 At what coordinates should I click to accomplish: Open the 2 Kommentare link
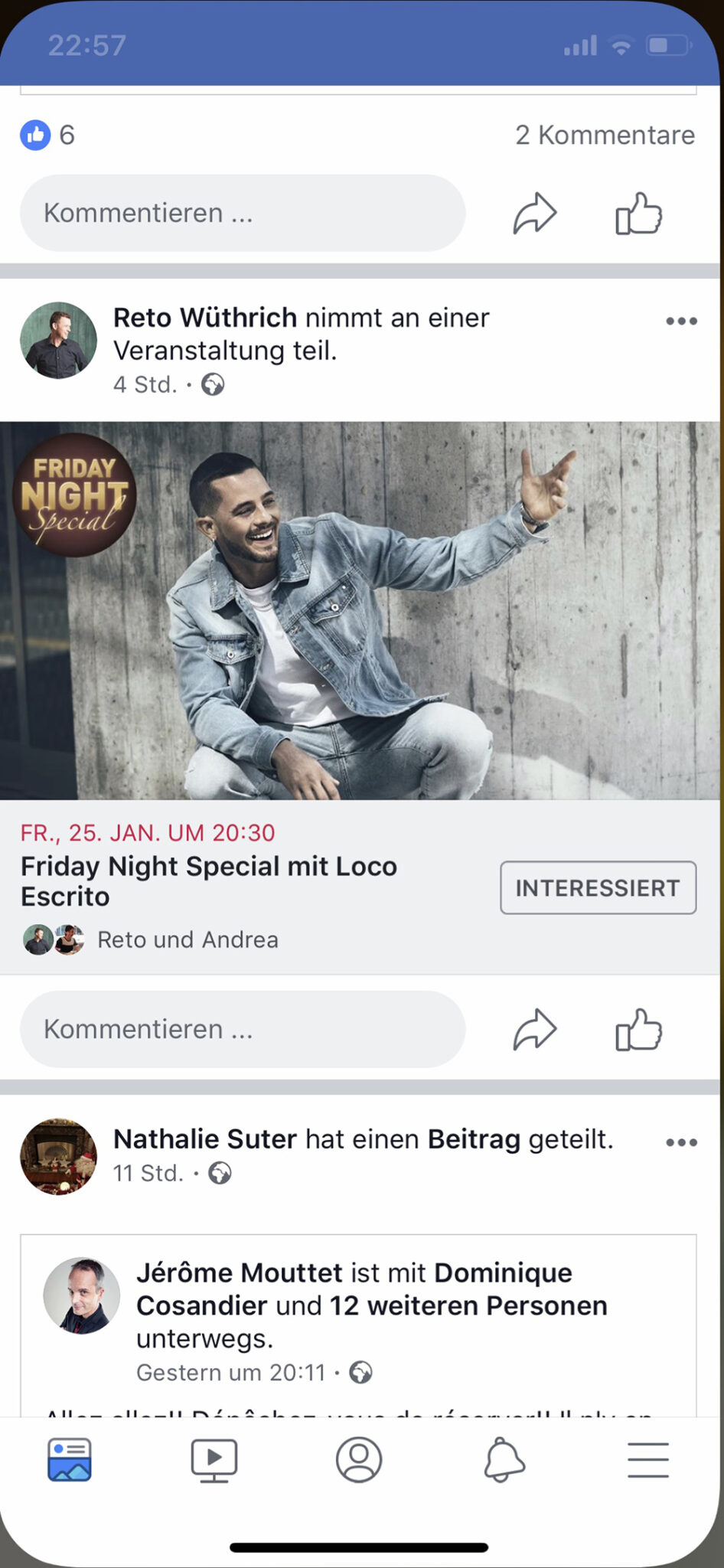coord(605,135)
